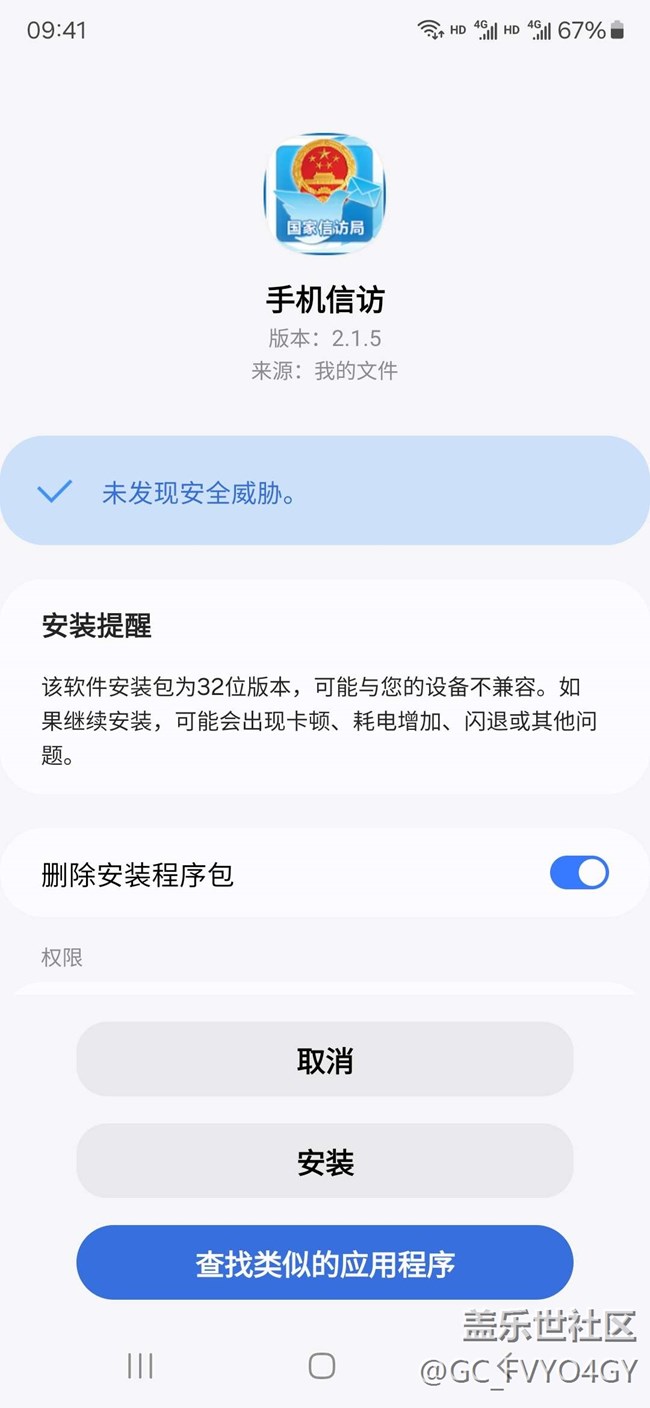650x1408 pixels.
Task: Go to the home screen
Action: tap(322, 1366)
